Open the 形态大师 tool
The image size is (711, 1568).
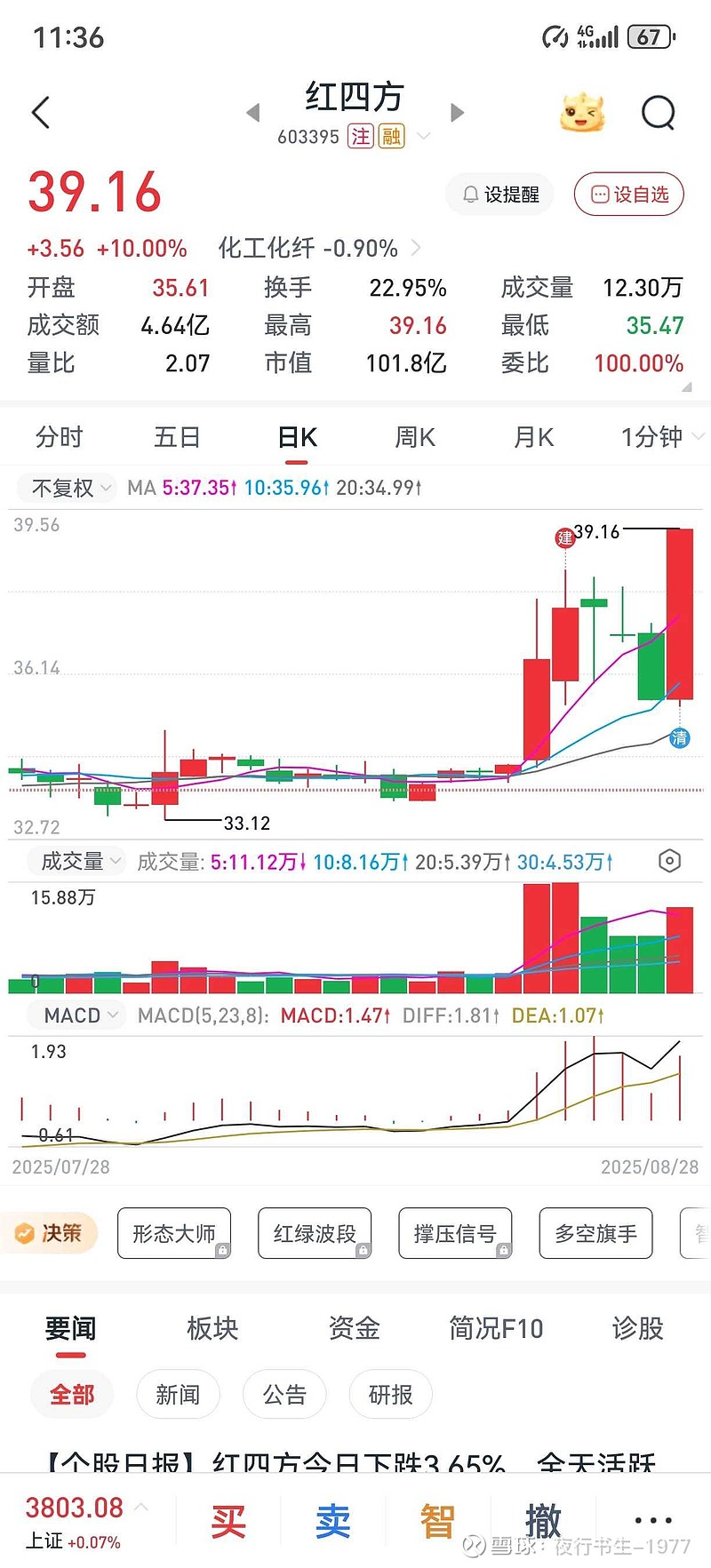point(174,1233)
